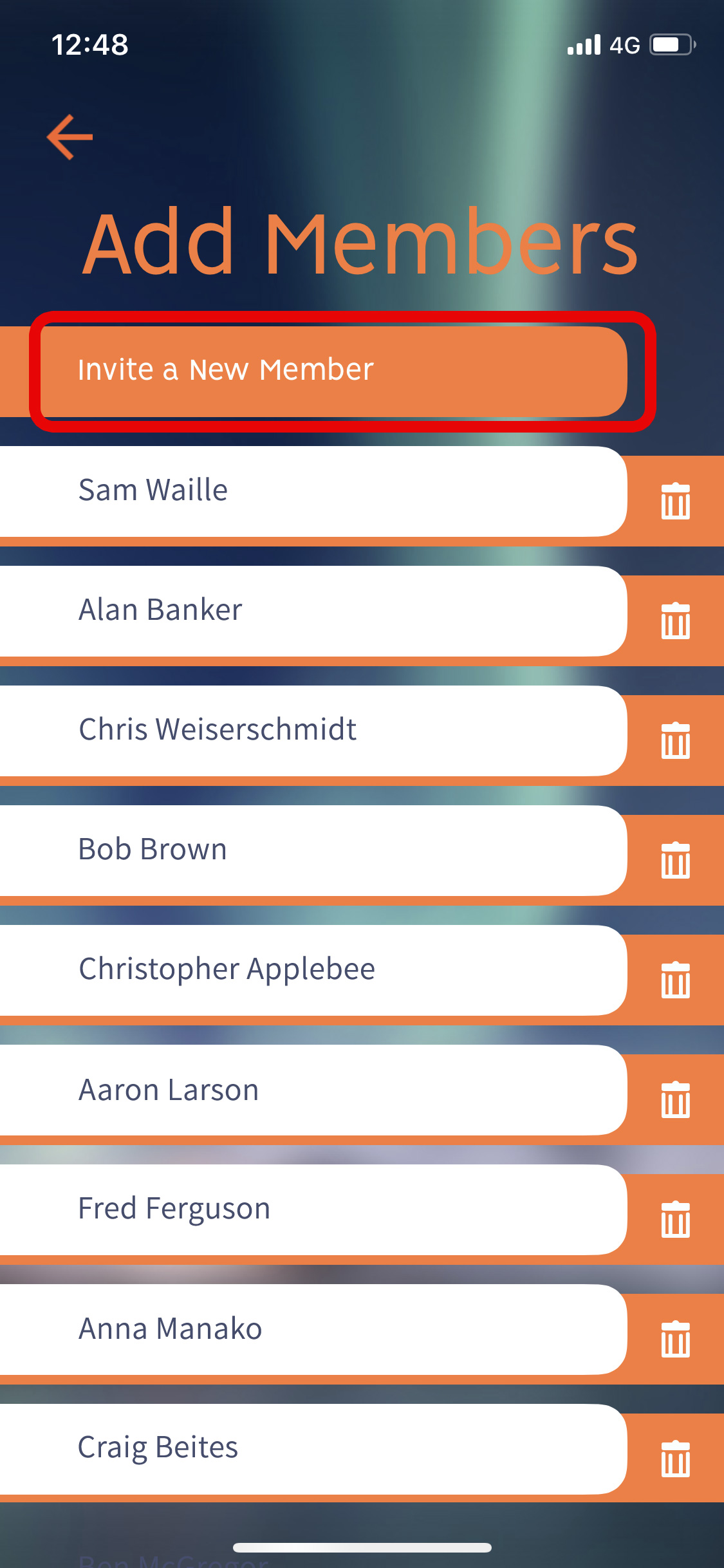
Task: Remove Christopher Applebee with trash icon
Action: click(675, 980)
